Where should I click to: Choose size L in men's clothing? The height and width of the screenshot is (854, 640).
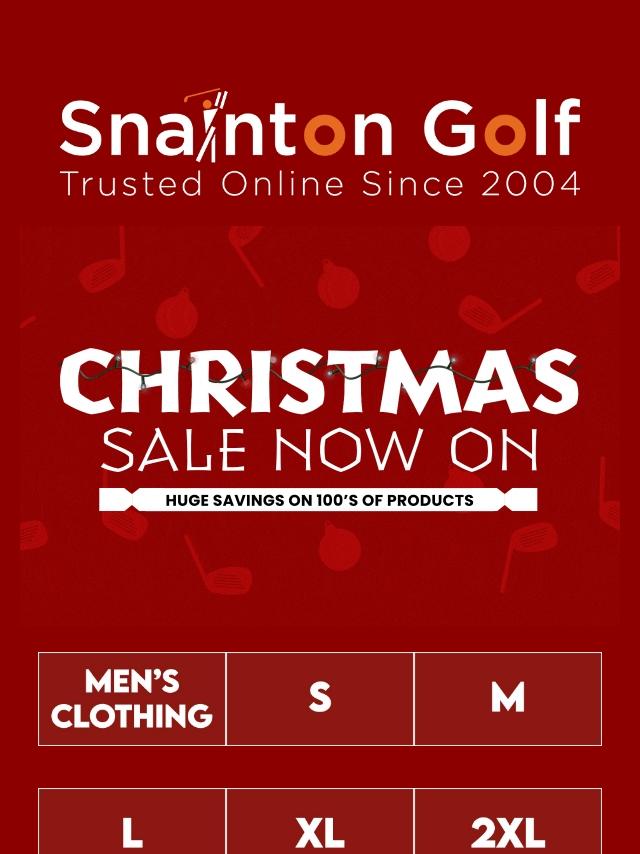click(132, 821)
